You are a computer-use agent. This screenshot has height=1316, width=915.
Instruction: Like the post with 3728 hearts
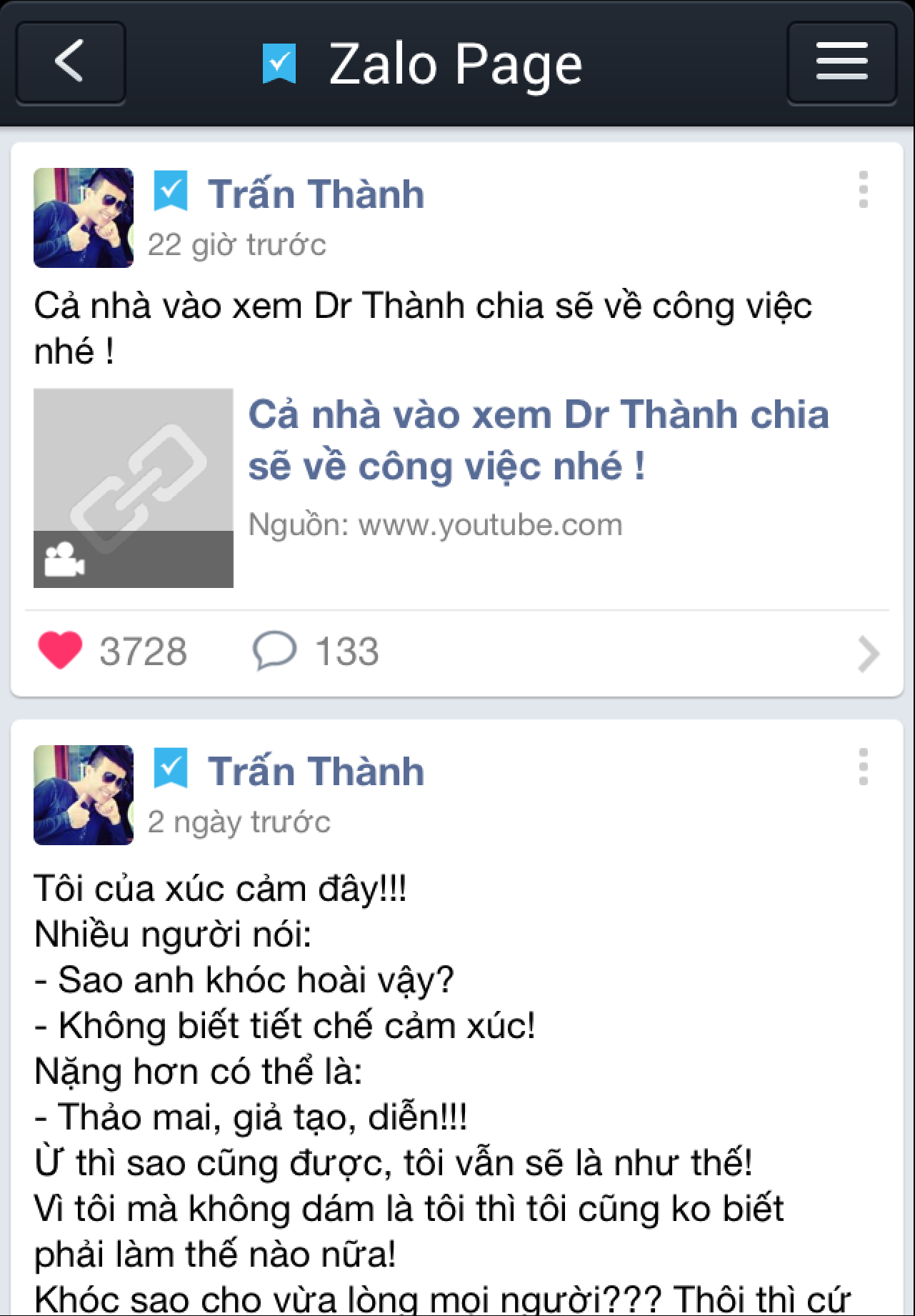tap(60, 651)
